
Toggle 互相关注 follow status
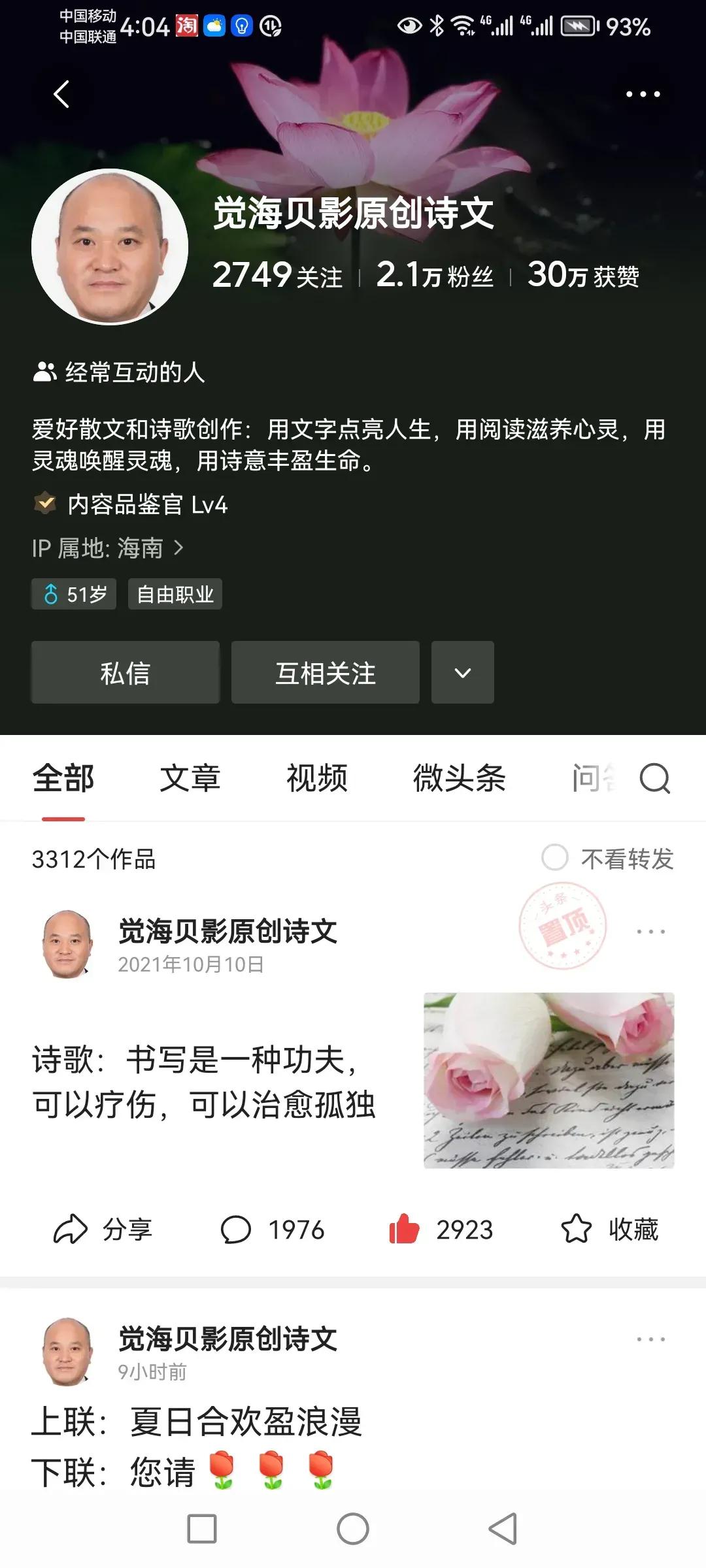click(x=325, y=672)
